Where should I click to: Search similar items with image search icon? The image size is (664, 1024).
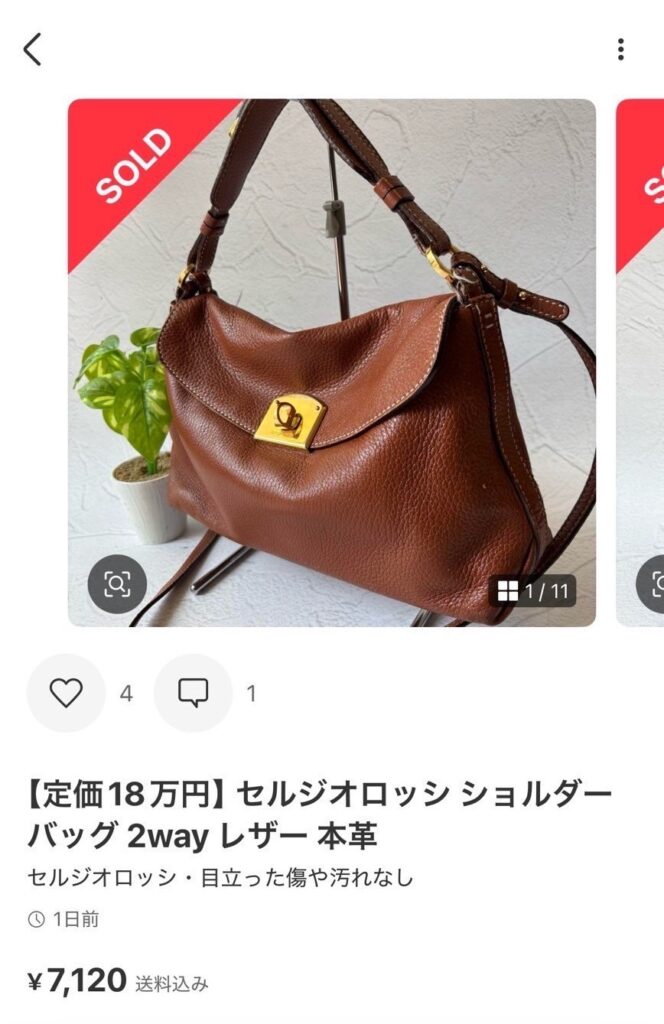[x=117, y=583]
